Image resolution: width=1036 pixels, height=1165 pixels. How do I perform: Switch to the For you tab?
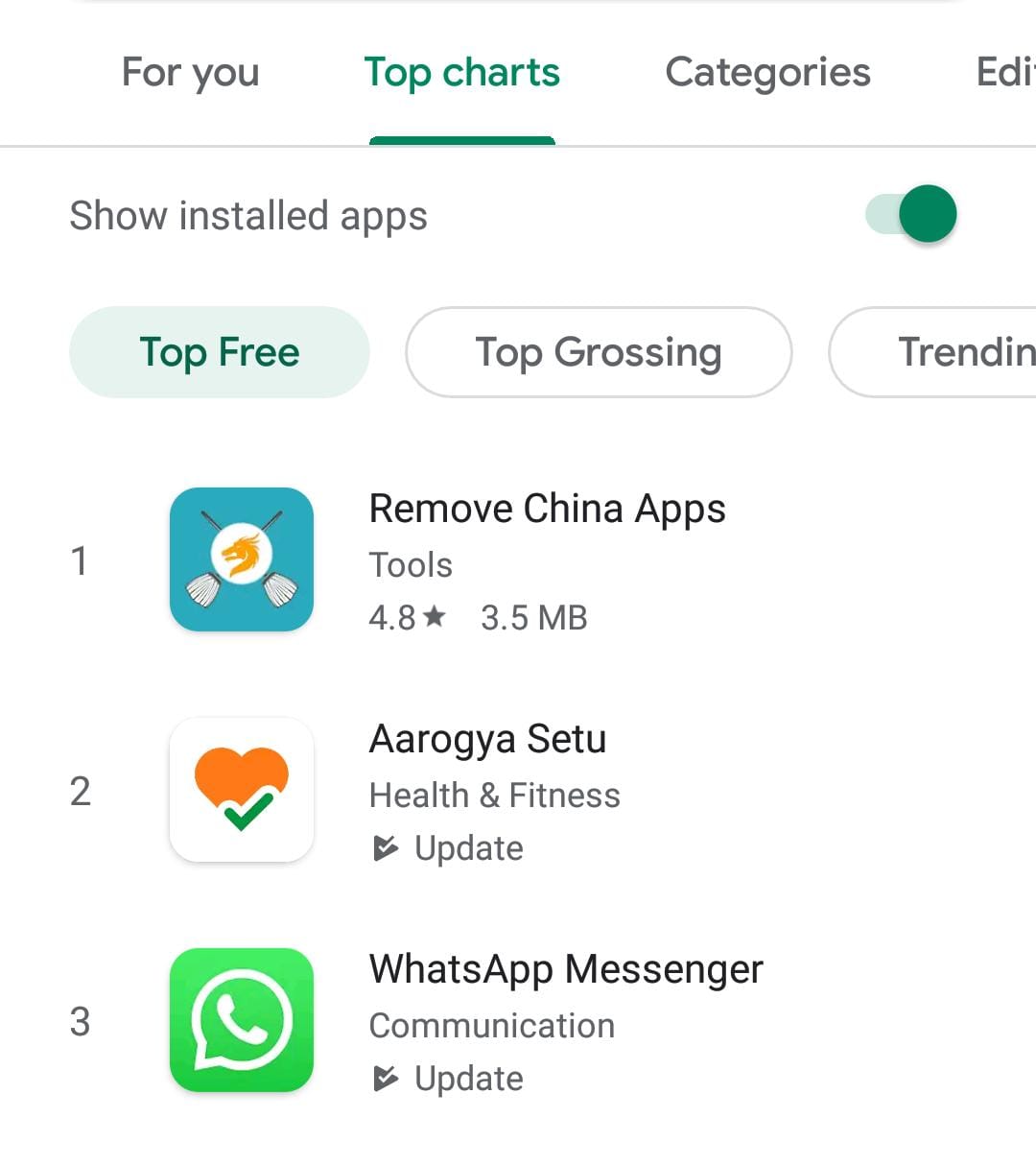(x=190, y=73)
